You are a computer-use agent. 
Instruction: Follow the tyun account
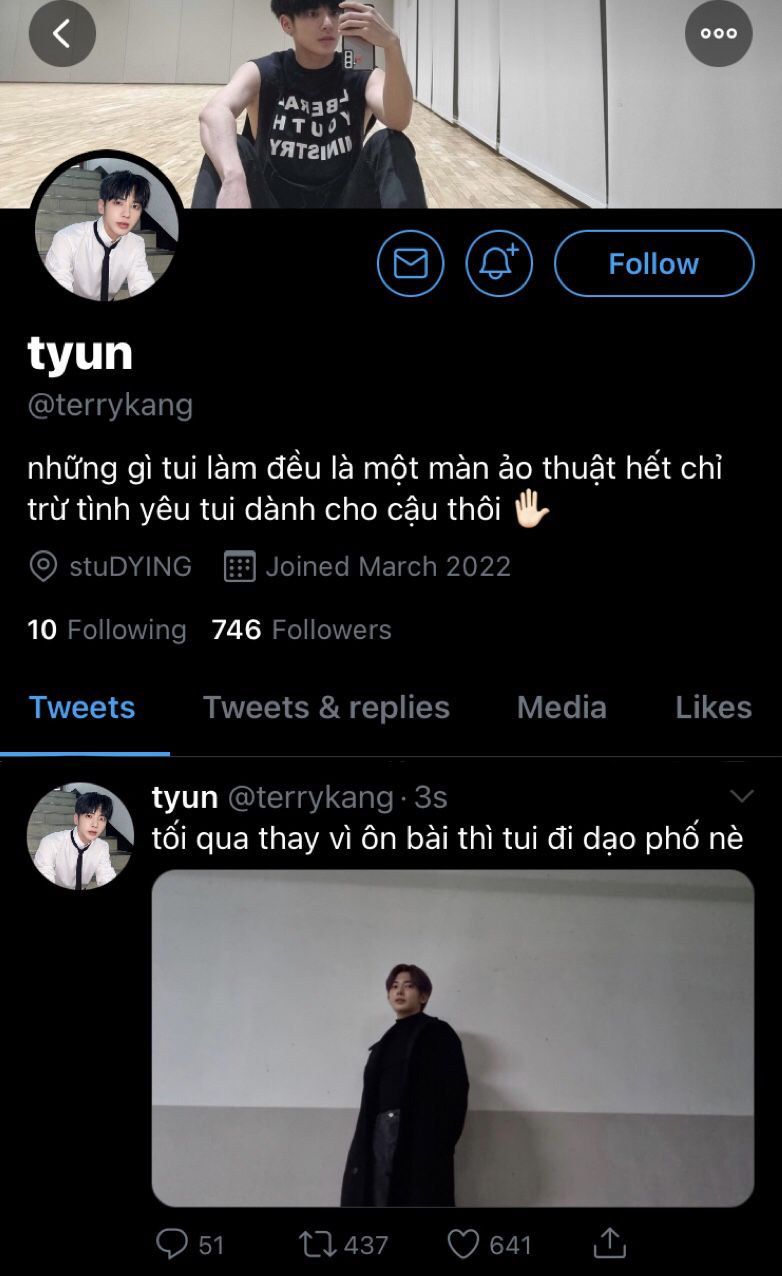point(654,264)
